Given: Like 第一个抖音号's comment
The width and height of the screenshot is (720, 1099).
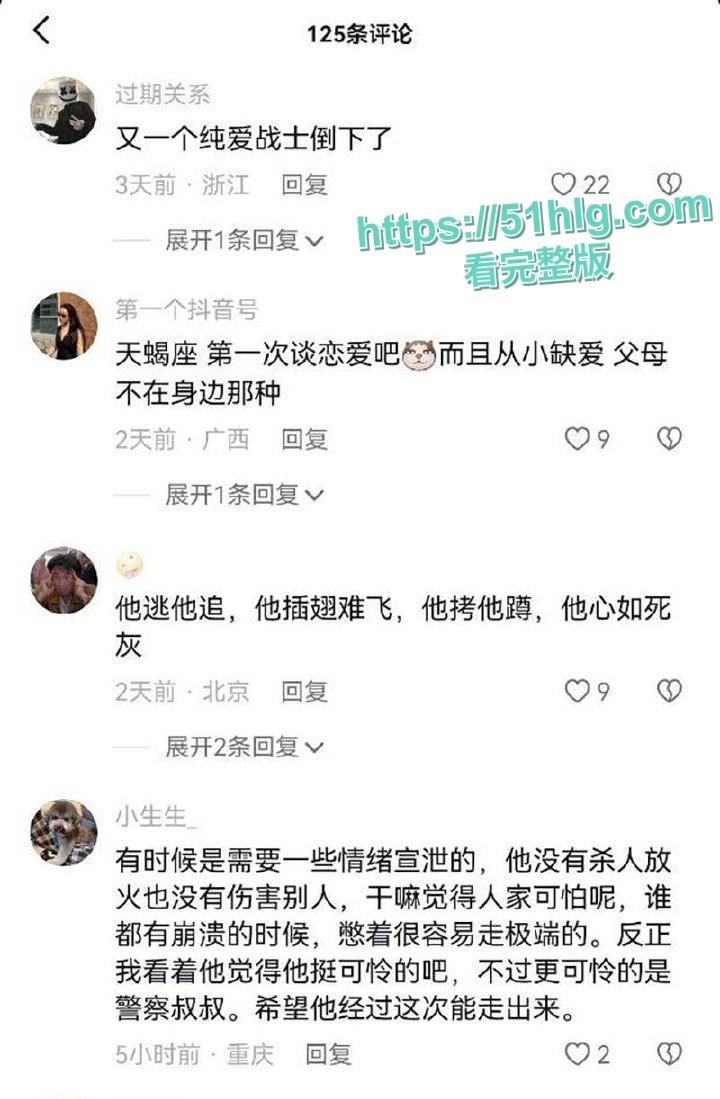Looking at the screenshot, I should (x=577, y=439).
